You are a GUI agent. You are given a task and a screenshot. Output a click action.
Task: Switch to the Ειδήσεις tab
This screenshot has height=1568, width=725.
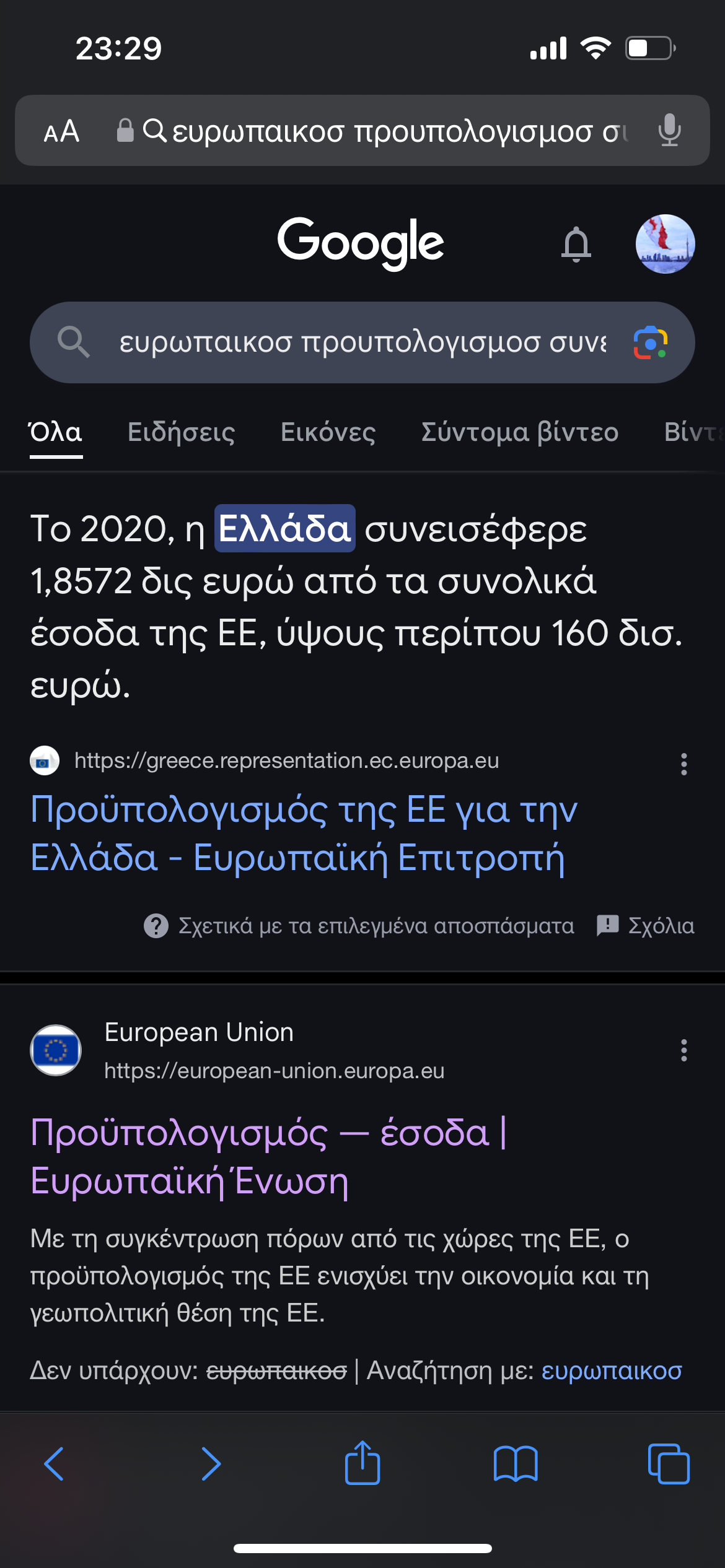point(181,432)
